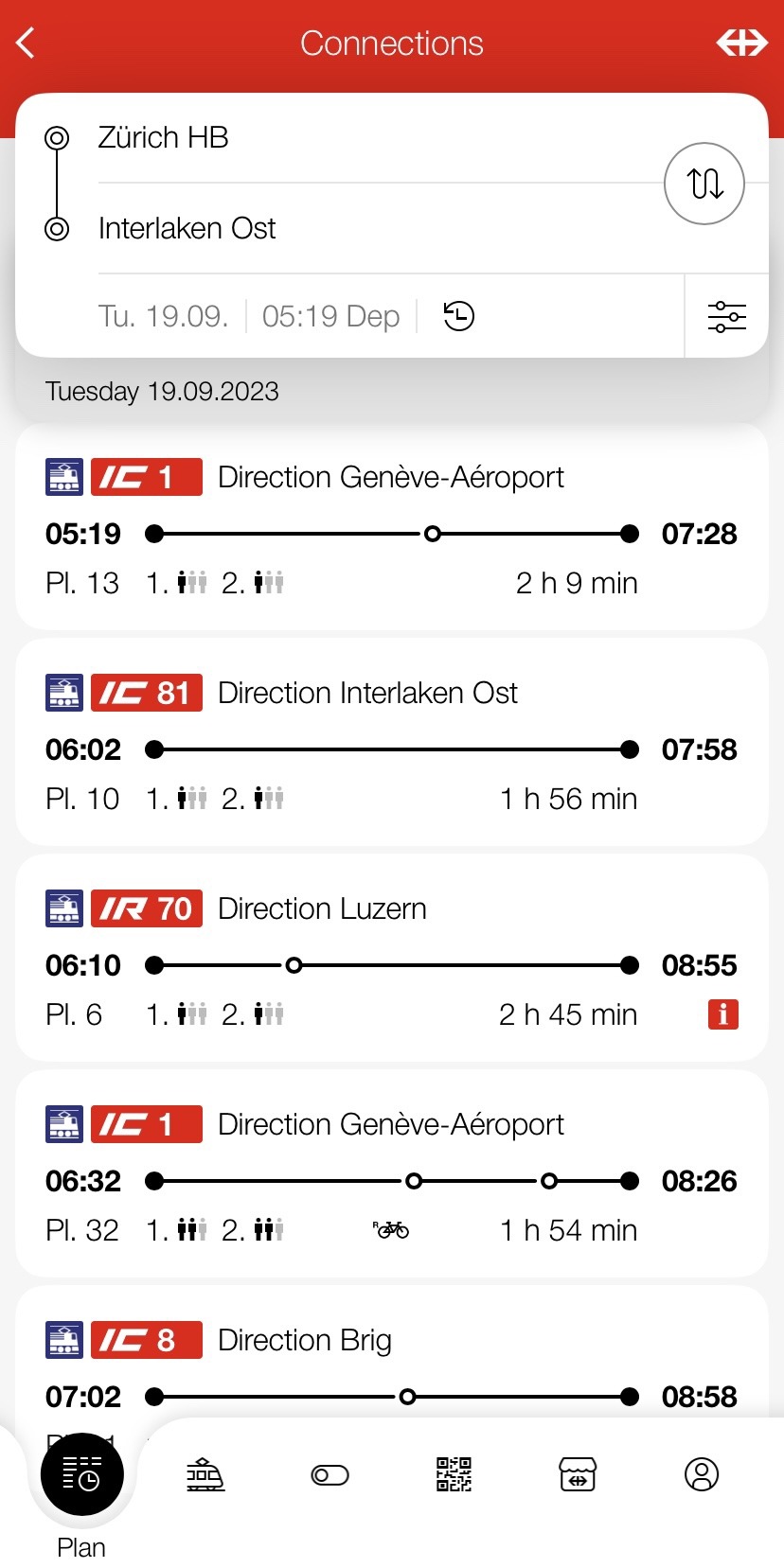
Task: Change the travel date Tu. 19.09.
Action: (x=163, y=316)
